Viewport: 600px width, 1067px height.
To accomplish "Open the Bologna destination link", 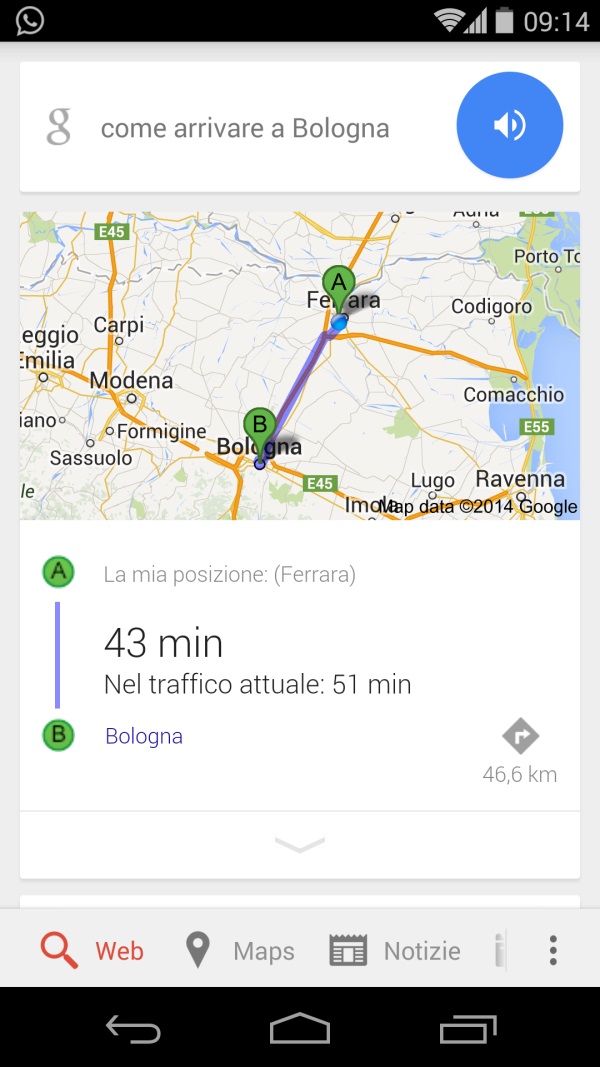I will (144, 736).
